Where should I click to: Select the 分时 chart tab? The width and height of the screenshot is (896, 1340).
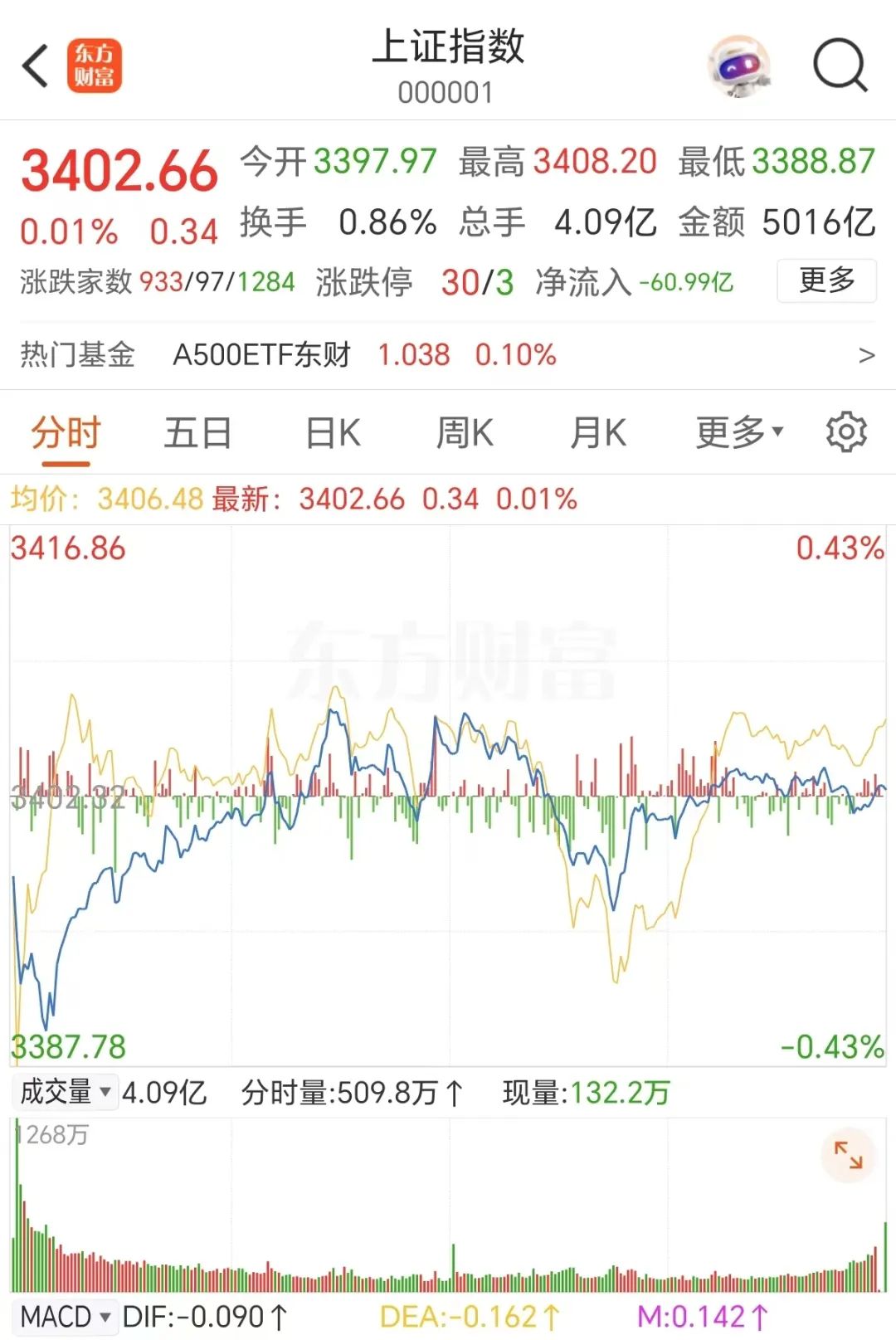(66, 433)
